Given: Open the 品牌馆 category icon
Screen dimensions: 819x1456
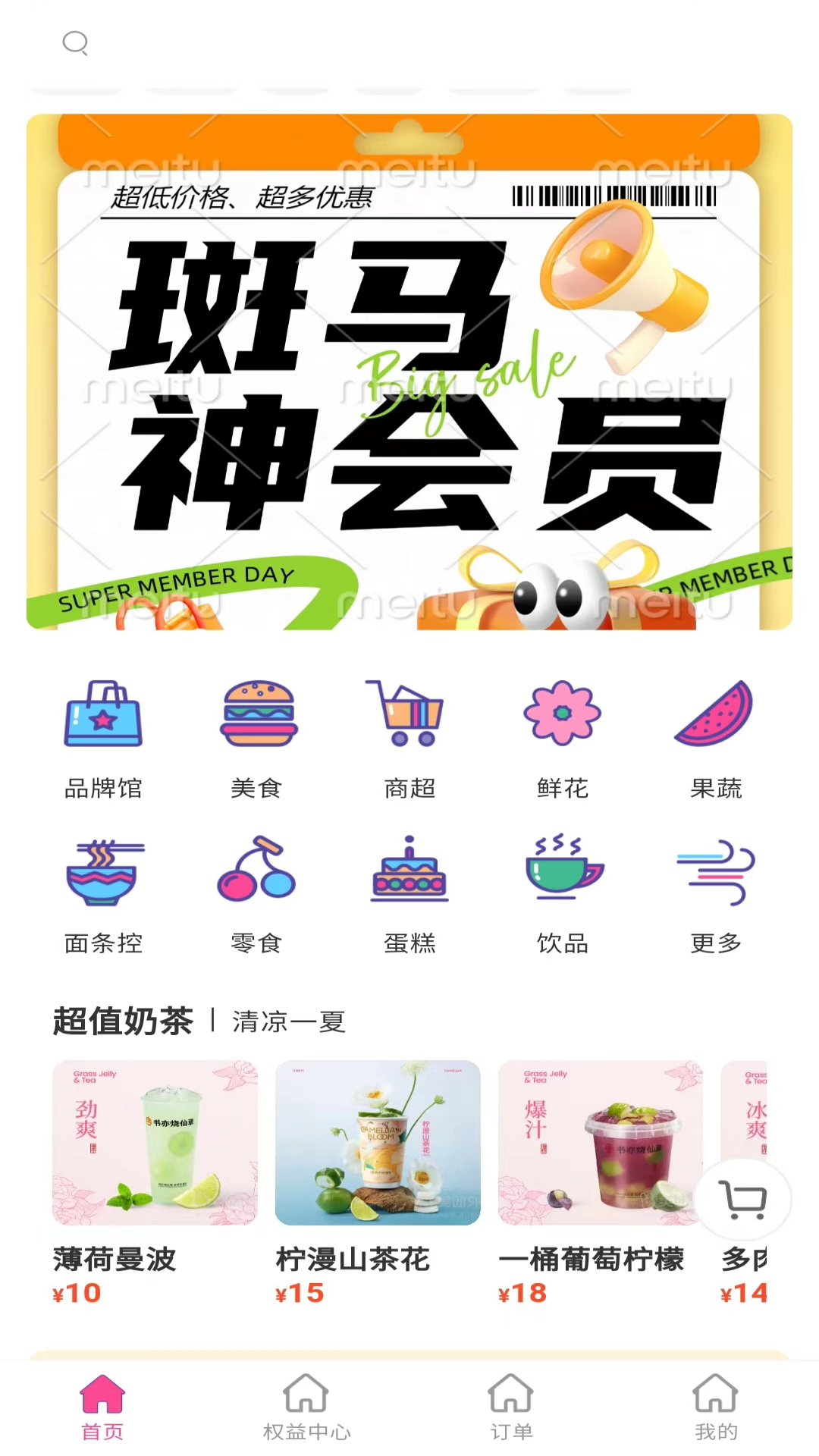Looking at the screenshot, I should tap(103, 717).
